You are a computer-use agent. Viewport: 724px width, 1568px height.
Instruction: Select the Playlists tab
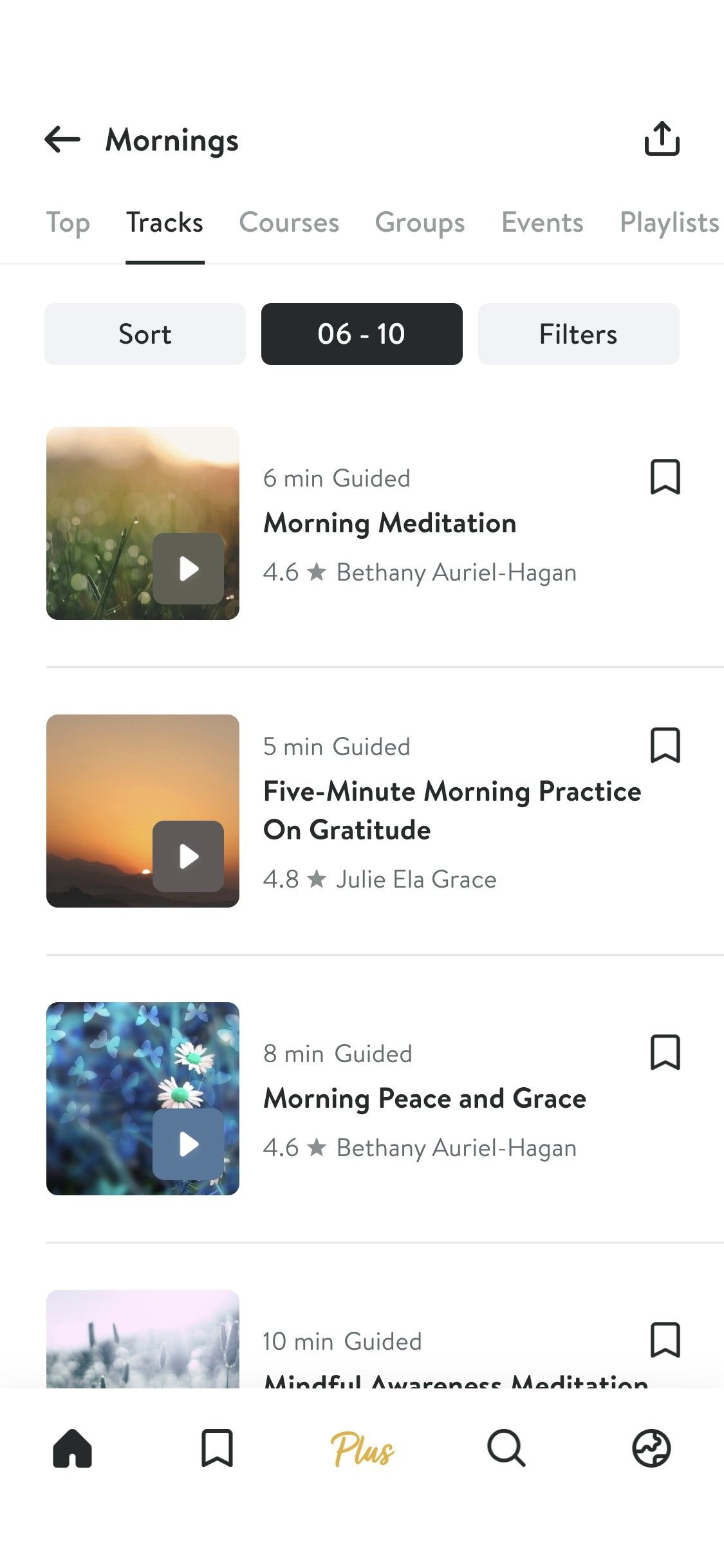coord(669,222)
